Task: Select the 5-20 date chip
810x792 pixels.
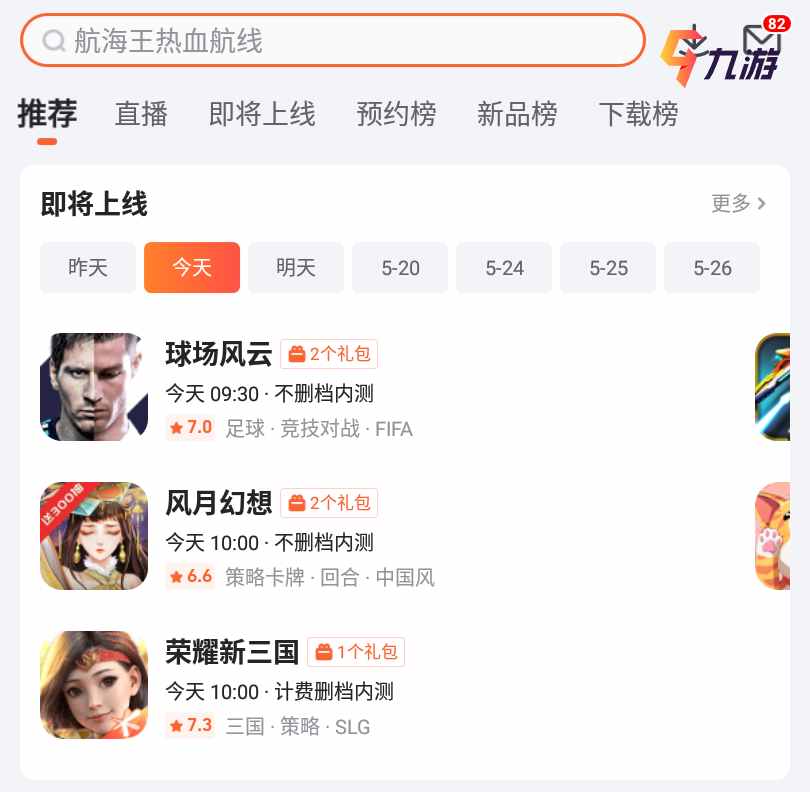Action: pos(400,268)
